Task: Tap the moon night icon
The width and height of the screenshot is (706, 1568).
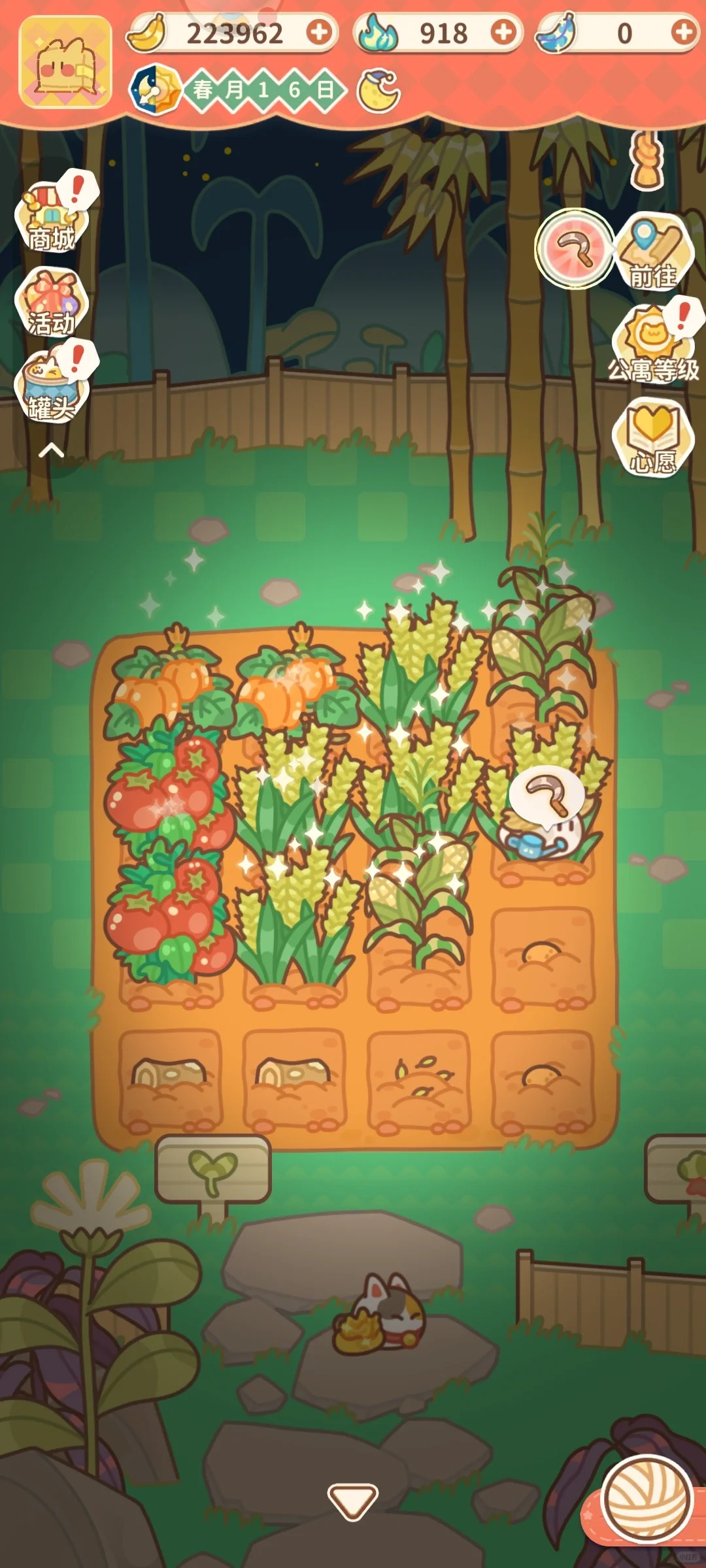Action: click(378, 91)
